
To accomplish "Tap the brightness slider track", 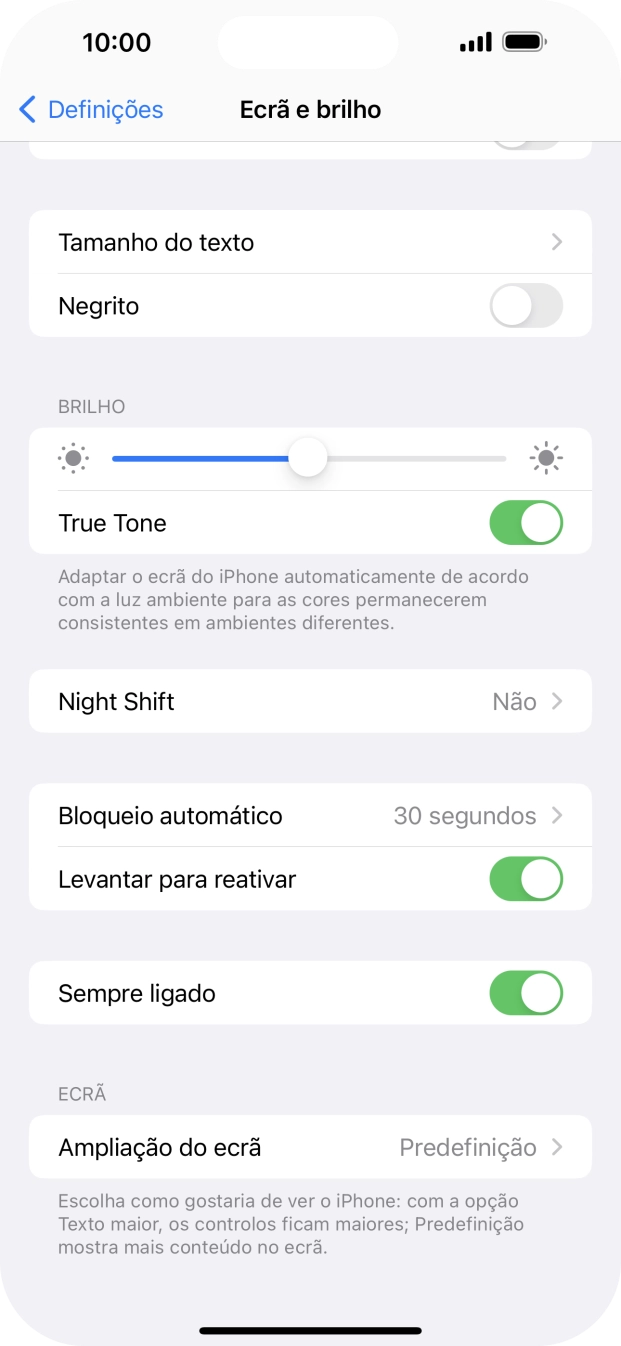I will [x=400, y=459].
